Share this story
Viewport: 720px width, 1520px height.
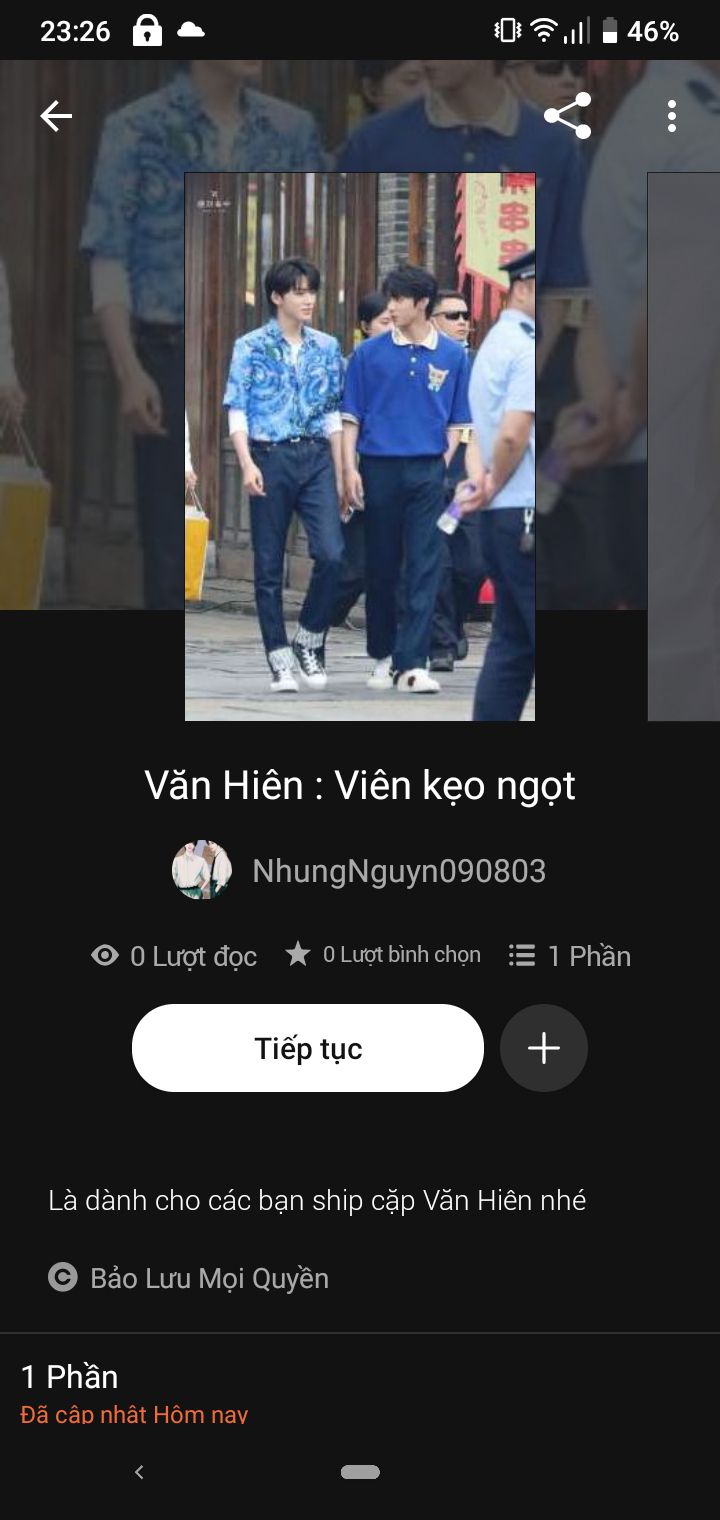click(x=567, y=116)
